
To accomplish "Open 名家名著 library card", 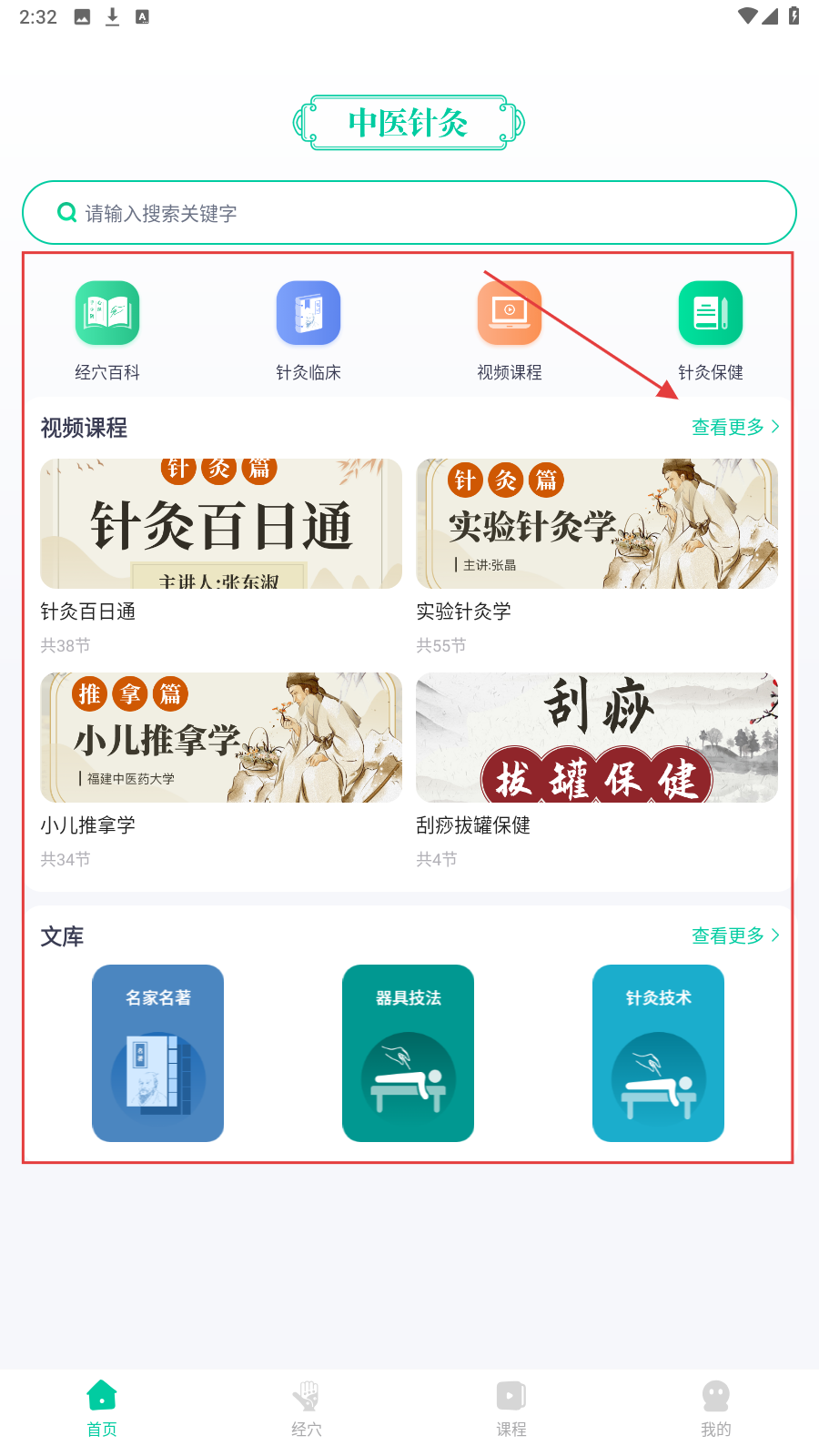I will (x=158, y=1053).
